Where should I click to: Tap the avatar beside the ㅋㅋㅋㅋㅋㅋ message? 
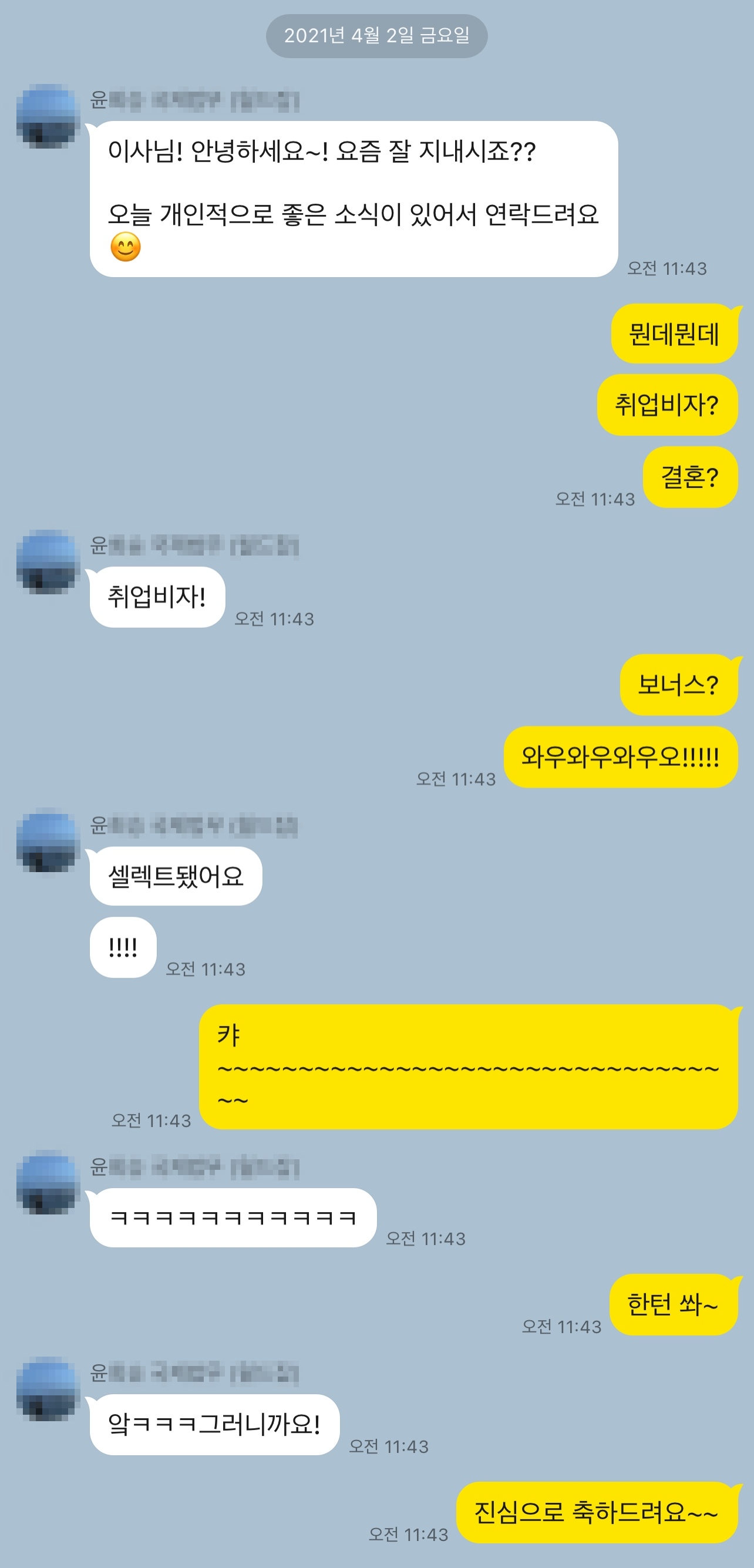tap(48, 1182)
